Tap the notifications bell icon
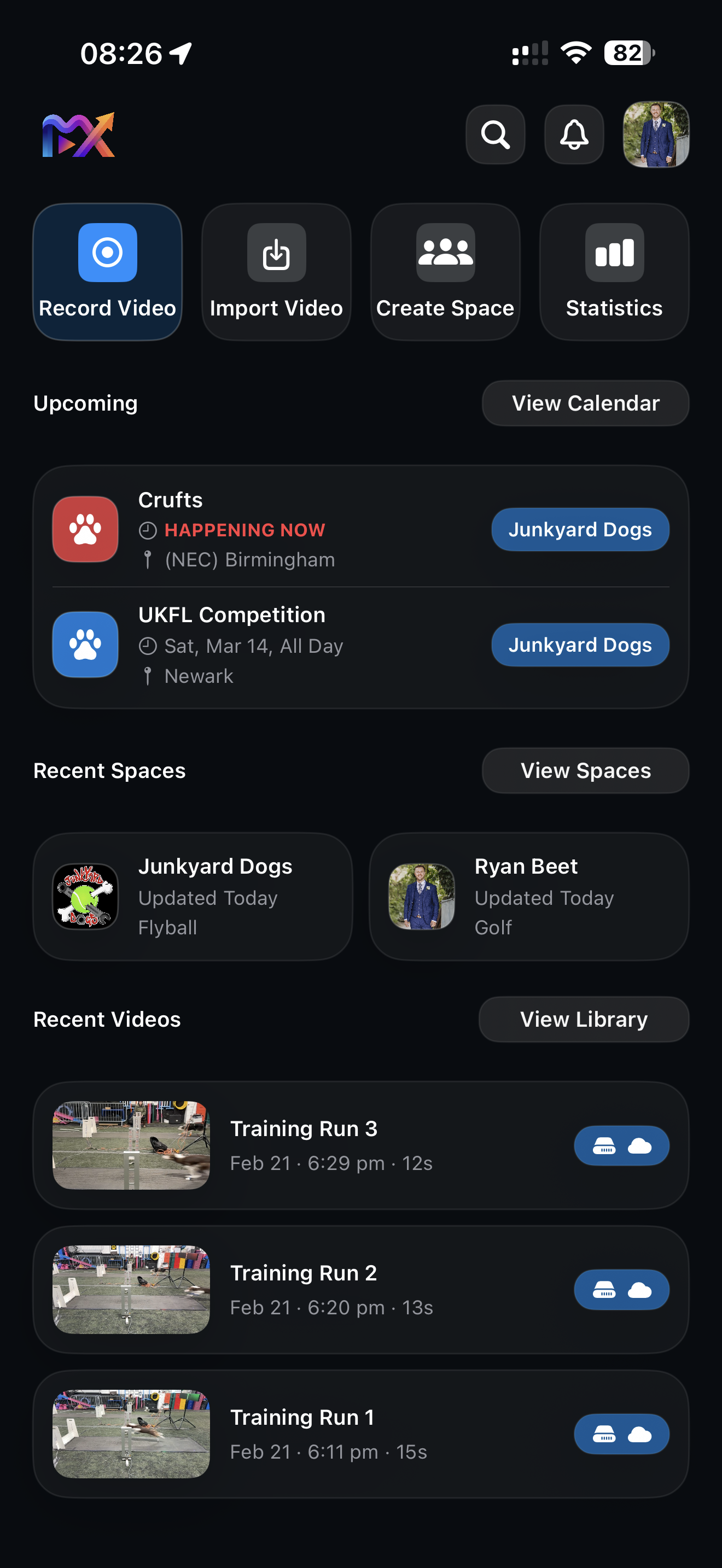The image size is (722, 1568). (573, 134)
